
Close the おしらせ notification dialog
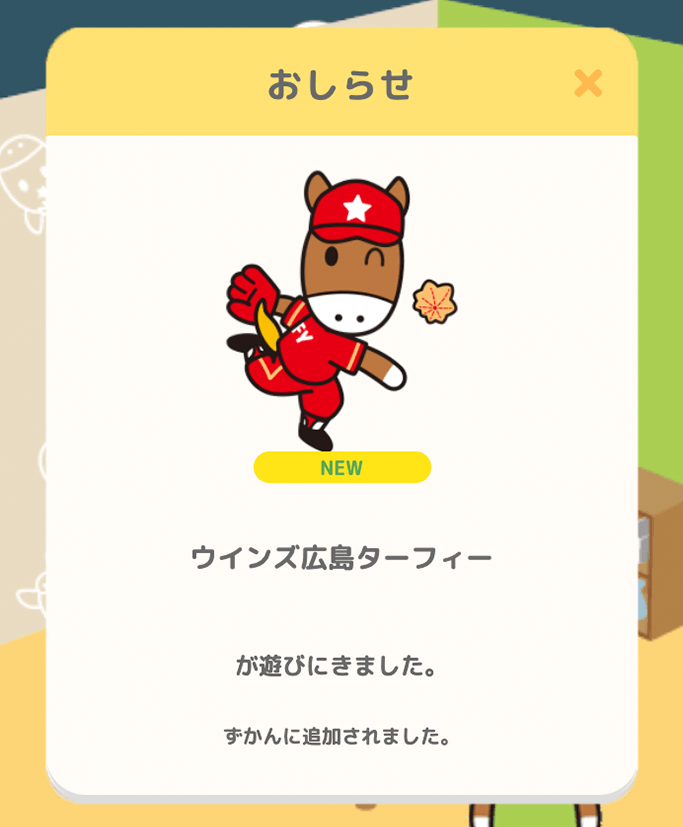click(588, 83)
